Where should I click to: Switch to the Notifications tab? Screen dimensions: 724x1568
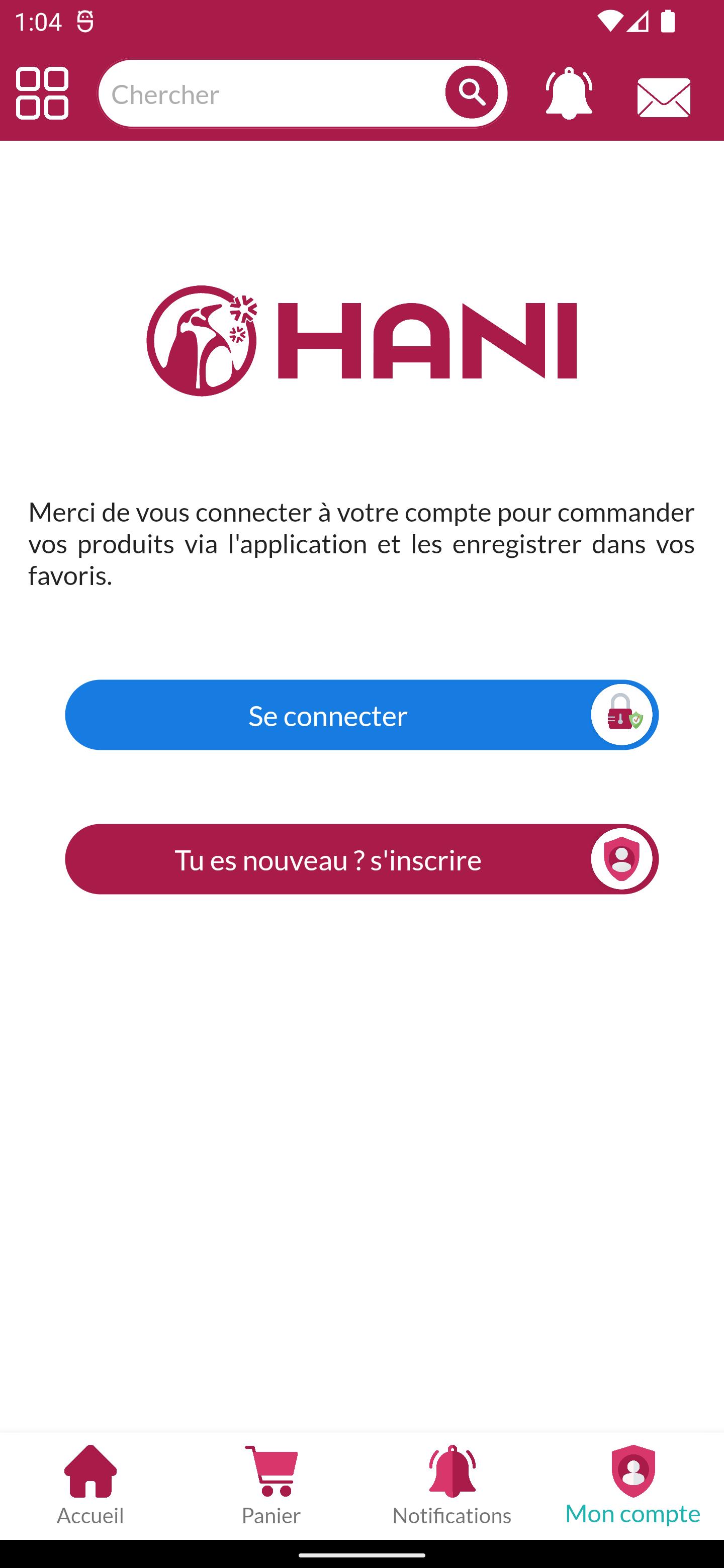pos(452,1485)
